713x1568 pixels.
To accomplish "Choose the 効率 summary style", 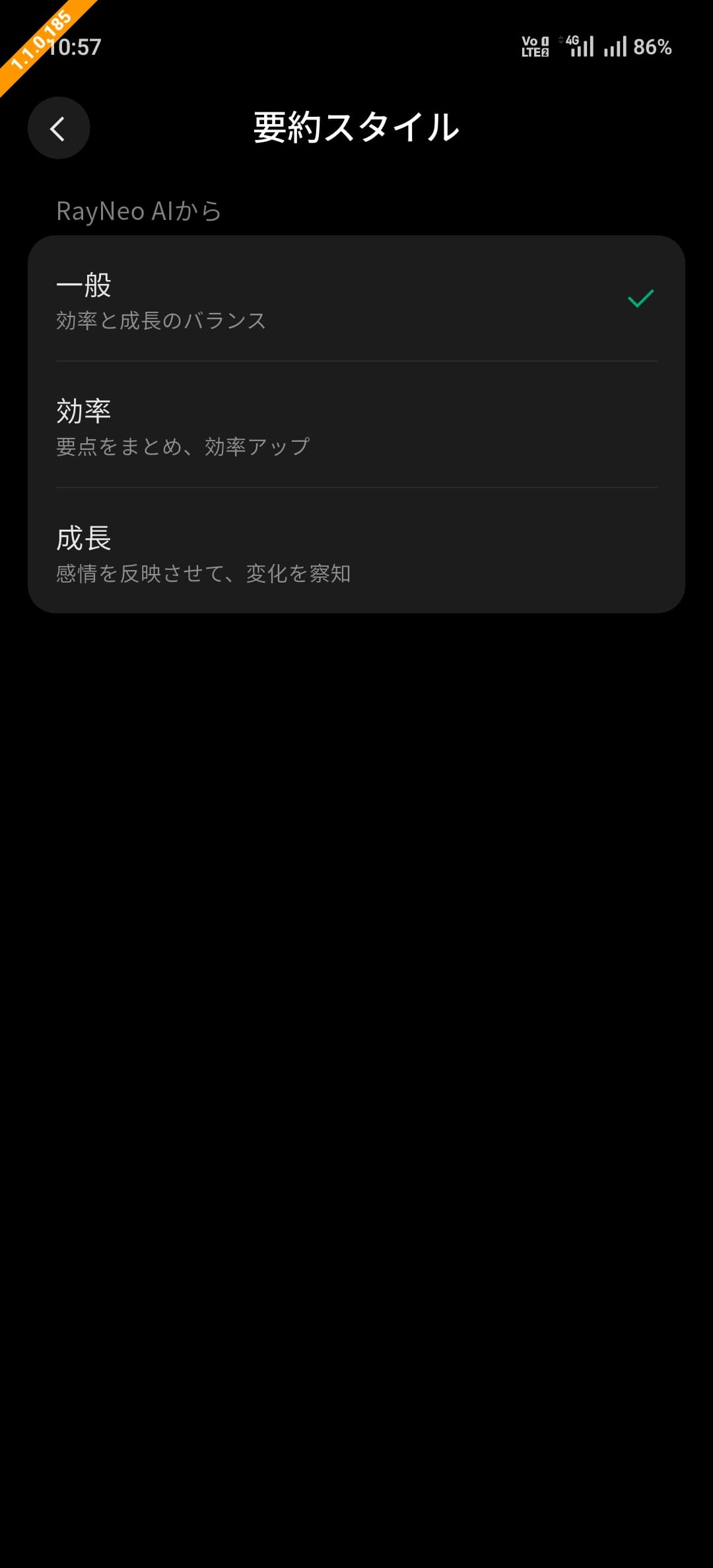I will pos(356,425).
